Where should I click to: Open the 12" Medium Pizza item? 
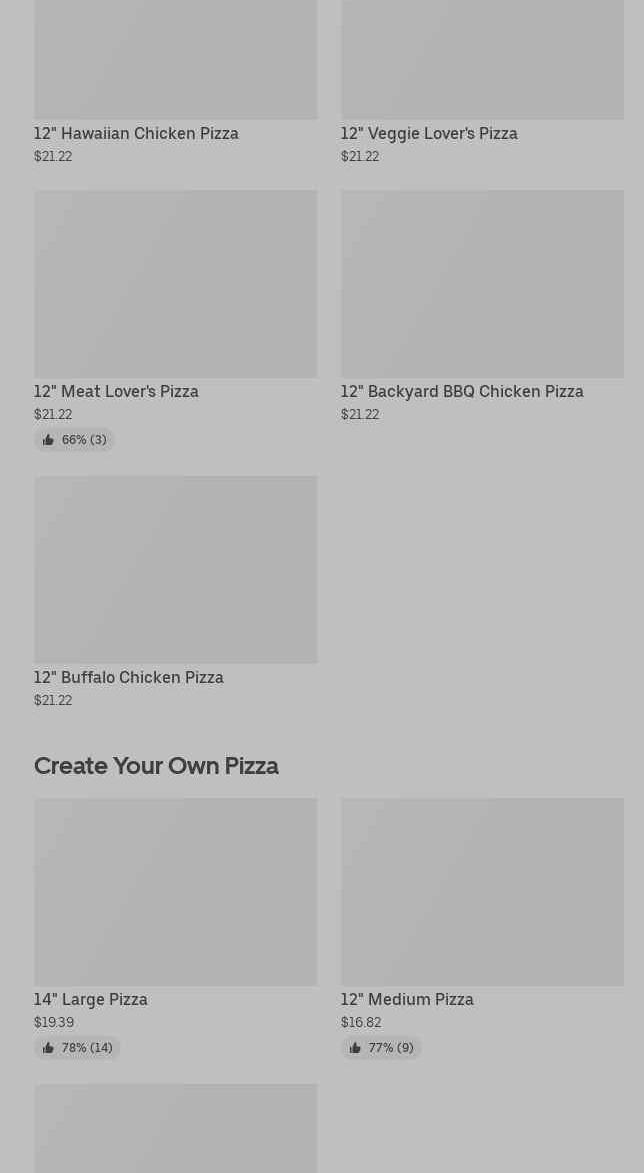click(x=407, y=999)
